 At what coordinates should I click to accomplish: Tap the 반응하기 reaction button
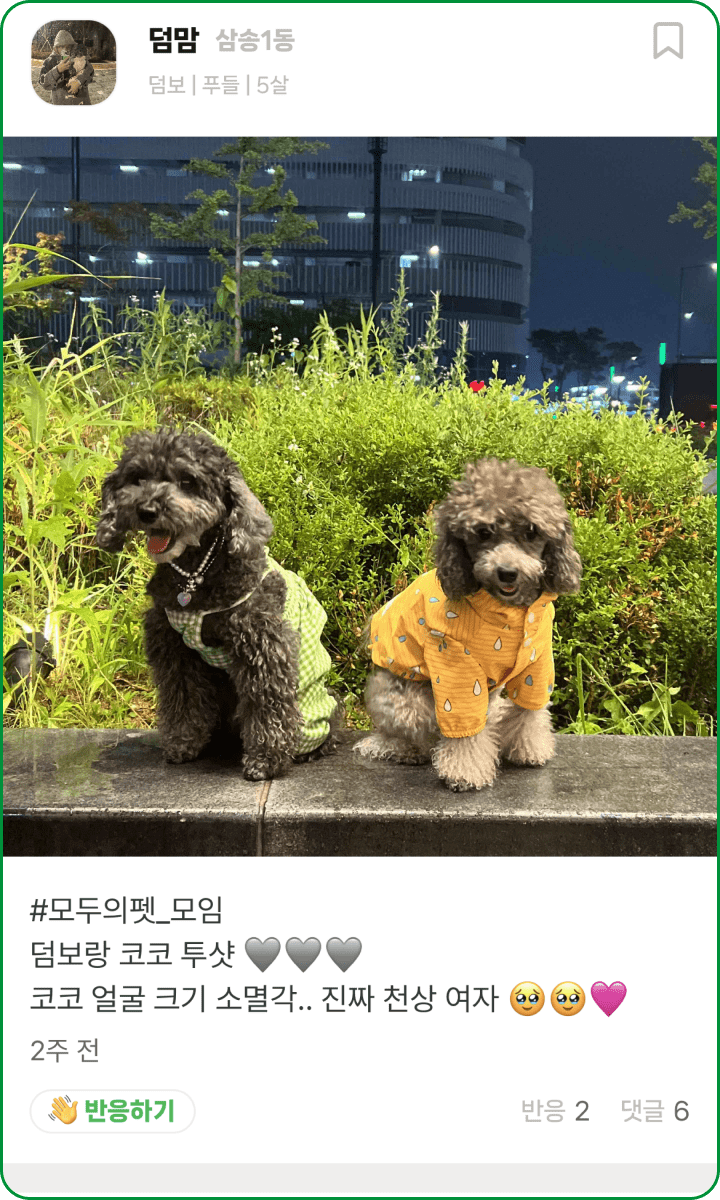[x=112, y=1110]
